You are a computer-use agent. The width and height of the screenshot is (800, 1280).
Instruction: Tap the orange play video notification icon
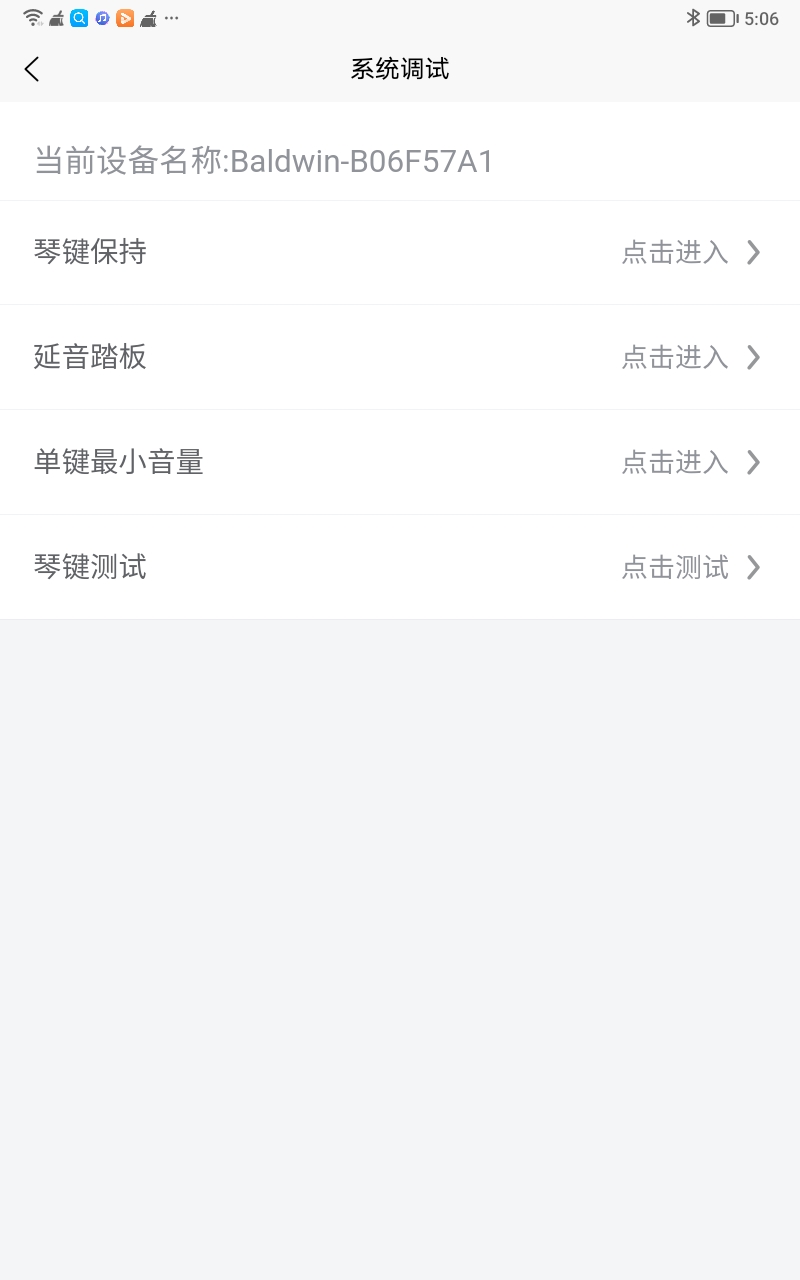[125, 18]
